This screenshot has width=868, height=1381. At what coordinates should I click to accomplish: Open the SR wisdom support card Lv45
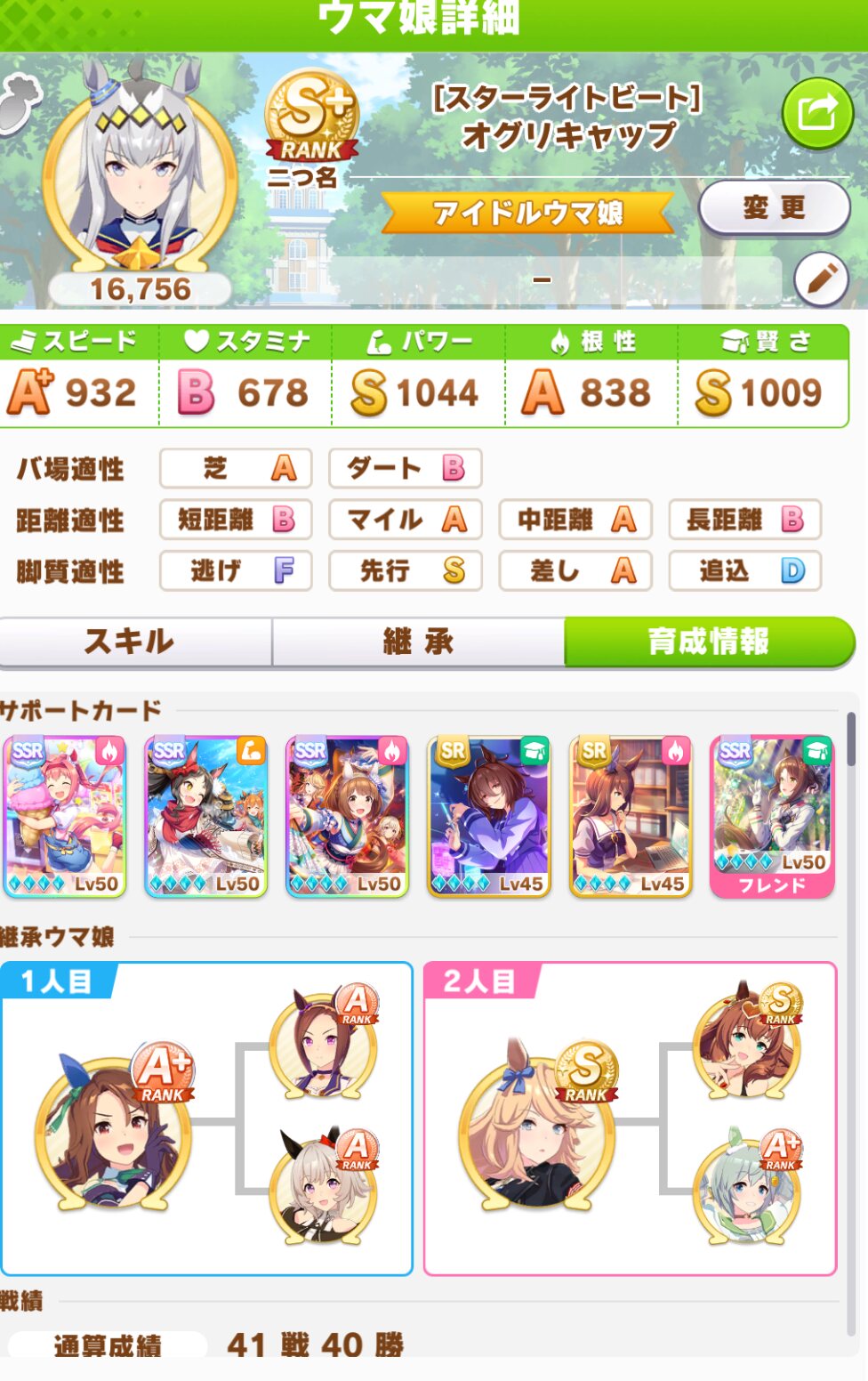coord(489,816)
